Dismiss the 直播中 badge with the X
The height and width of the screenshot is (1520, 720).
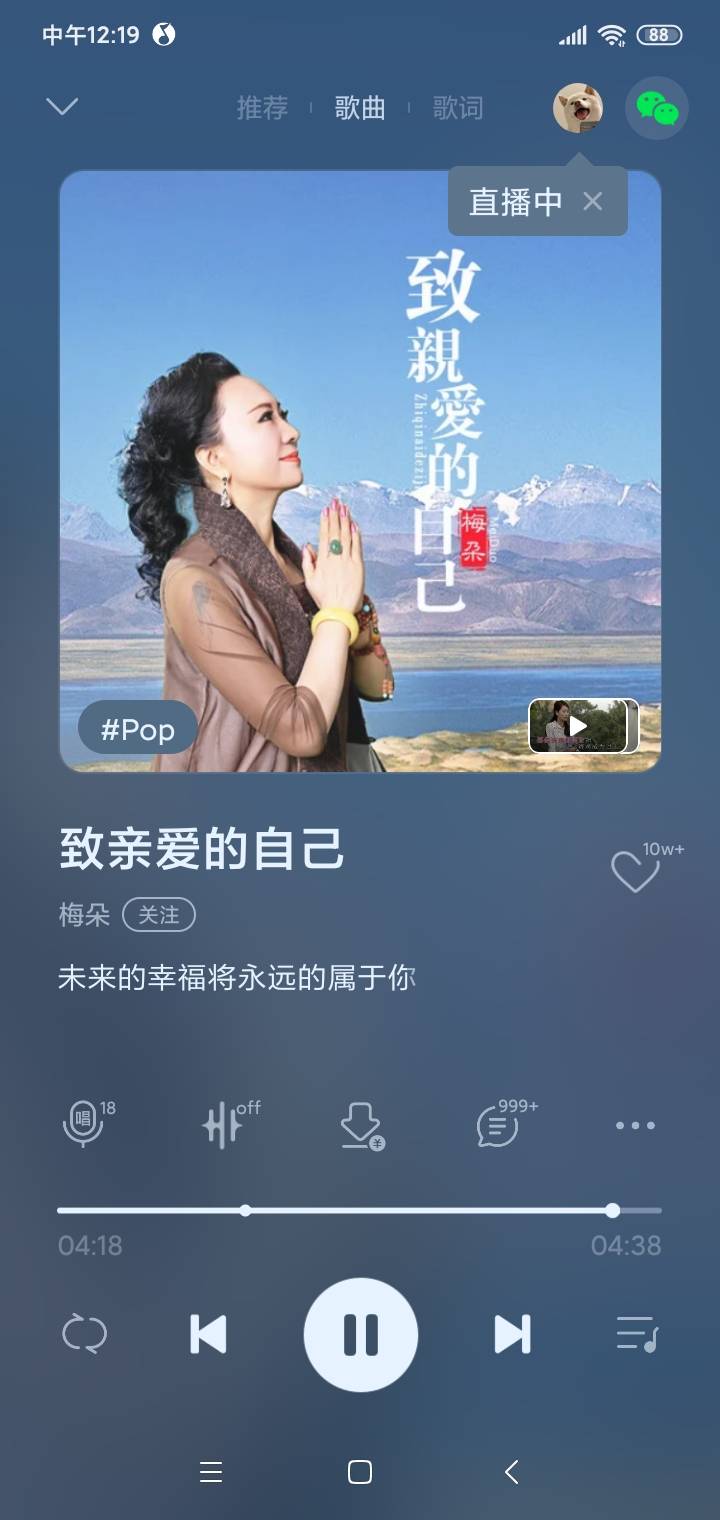(593, 200)
